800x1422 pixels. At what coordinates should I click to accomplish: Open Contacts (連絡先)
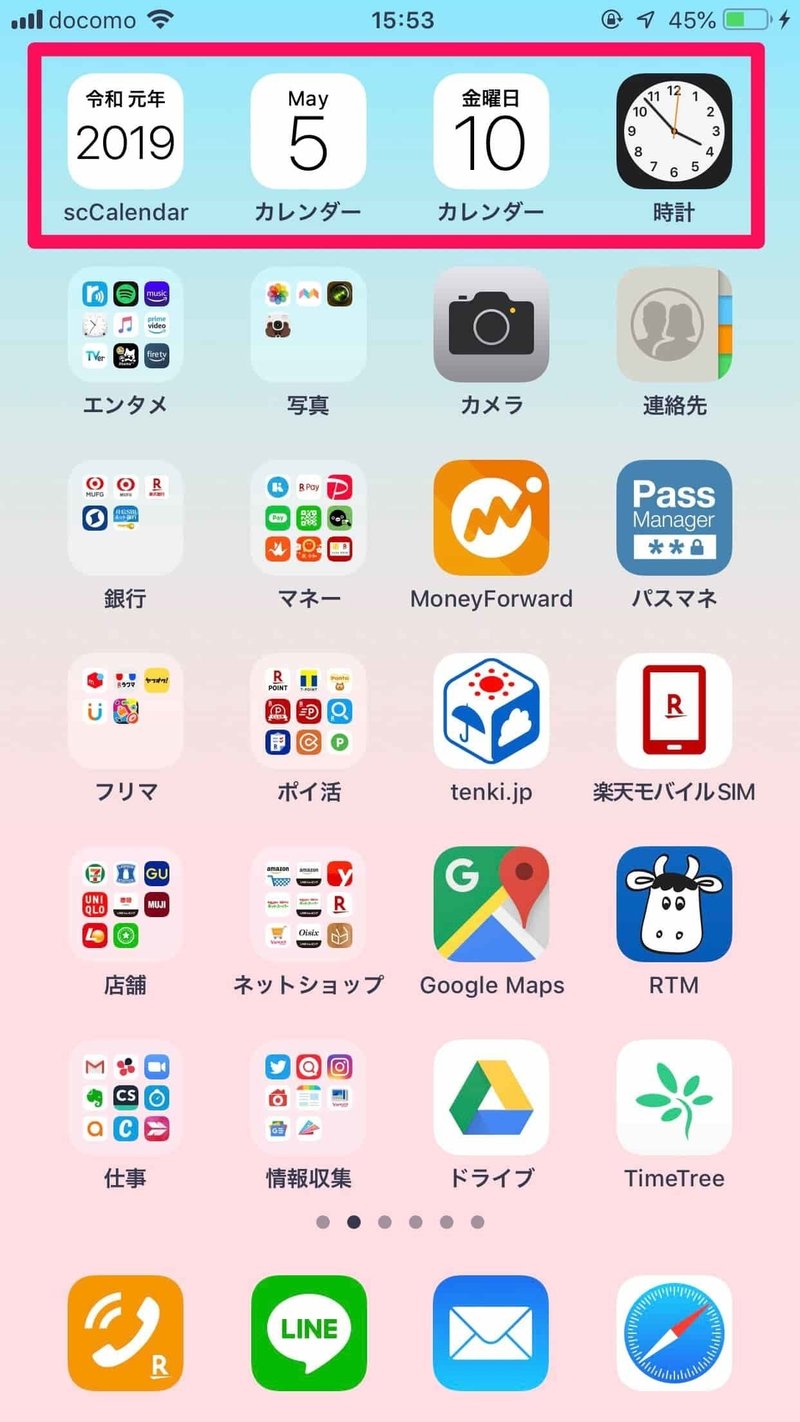pyautogui.click(x=674, y=324)
